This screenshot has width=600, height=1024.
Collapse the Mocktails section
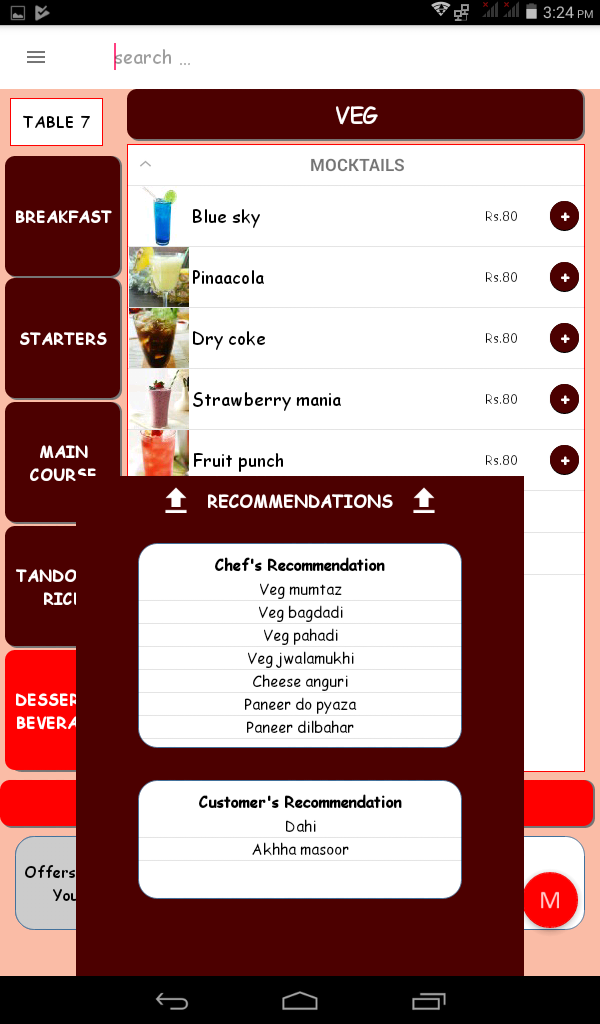click(146, 165)
